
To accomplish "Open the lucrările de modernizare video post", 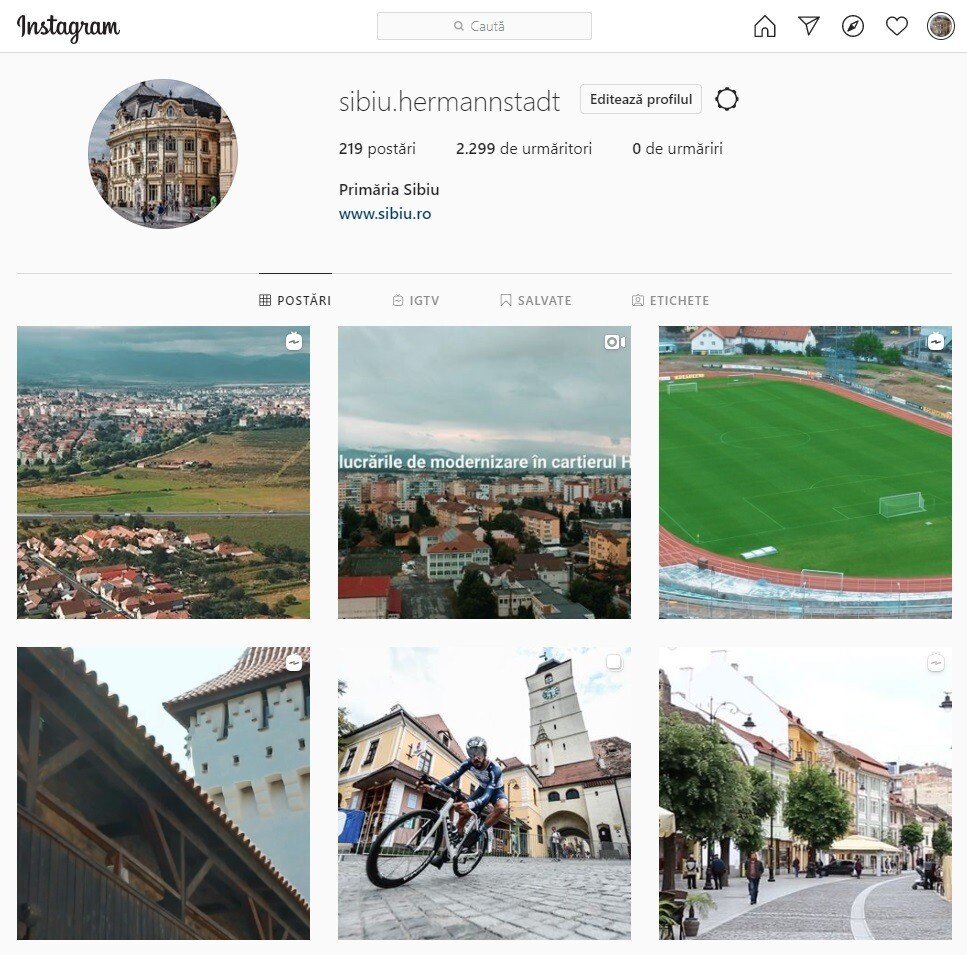I will tap(484, 472).
